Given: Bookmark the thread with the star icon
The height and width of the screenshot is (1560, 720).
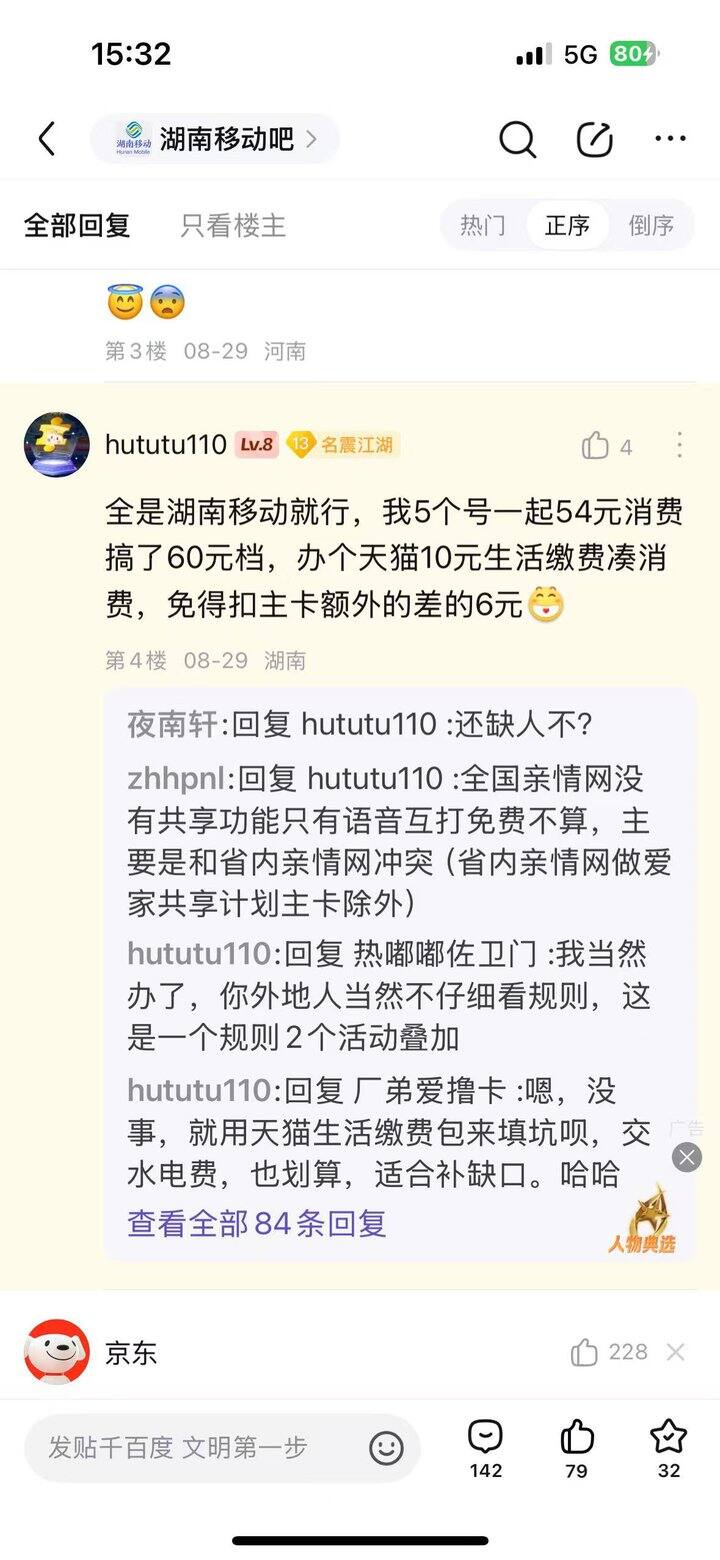Looking at the screenshot, I should coord(669,1448).
